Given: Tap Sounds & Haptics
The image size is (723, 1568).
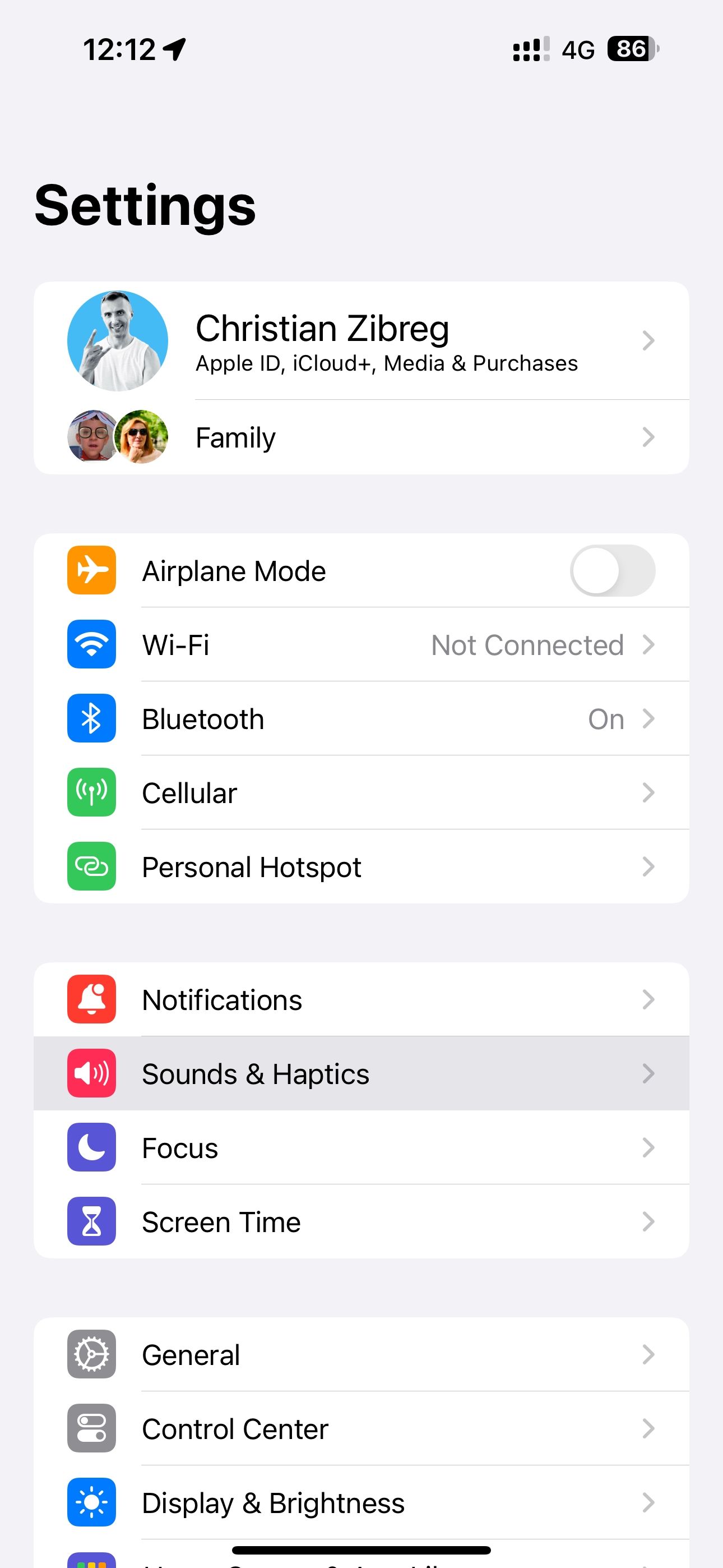Looking at the screenshot, I should pos(361,1074).
